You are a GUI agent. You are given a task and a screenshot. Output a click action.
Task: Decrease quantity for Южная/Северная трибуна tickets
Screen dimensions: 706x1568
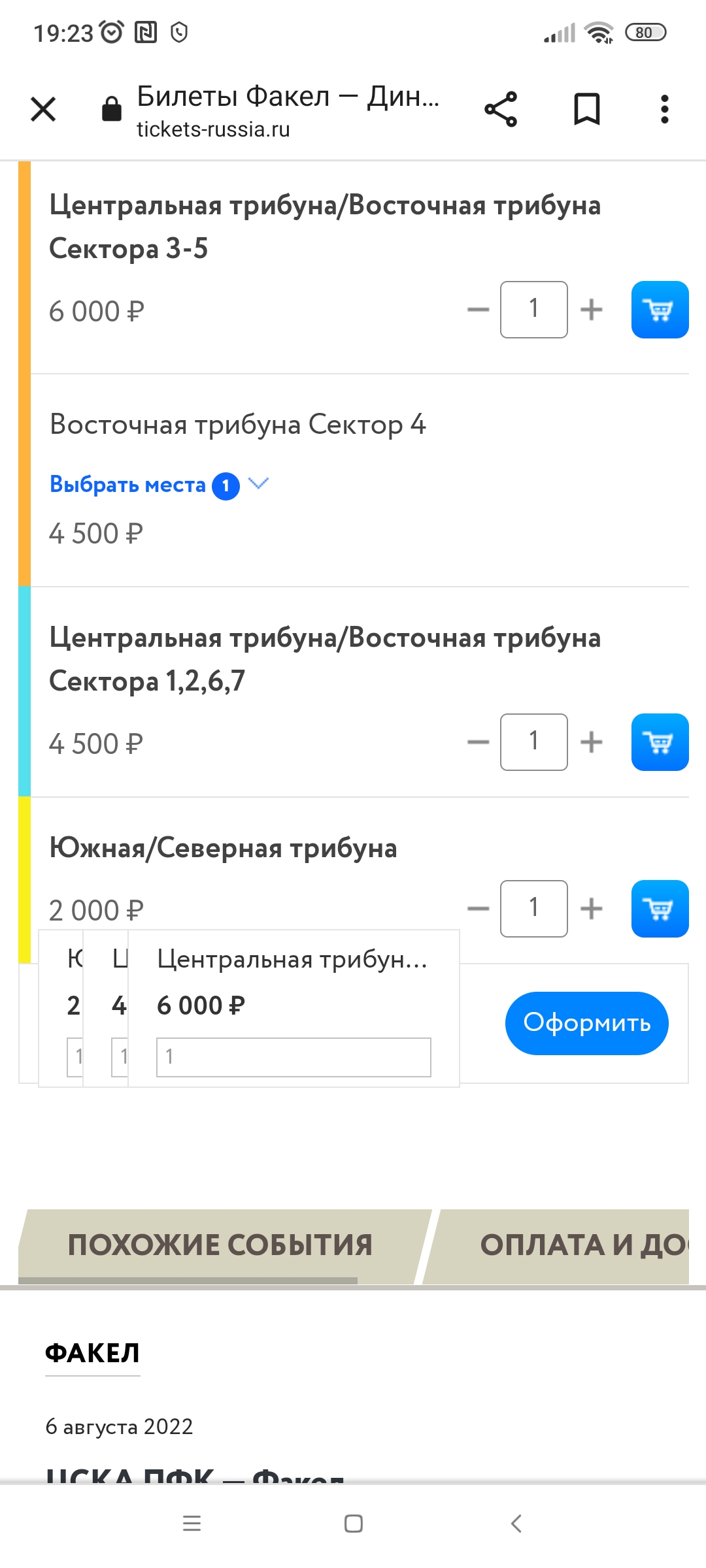click(x=479, y=909)
